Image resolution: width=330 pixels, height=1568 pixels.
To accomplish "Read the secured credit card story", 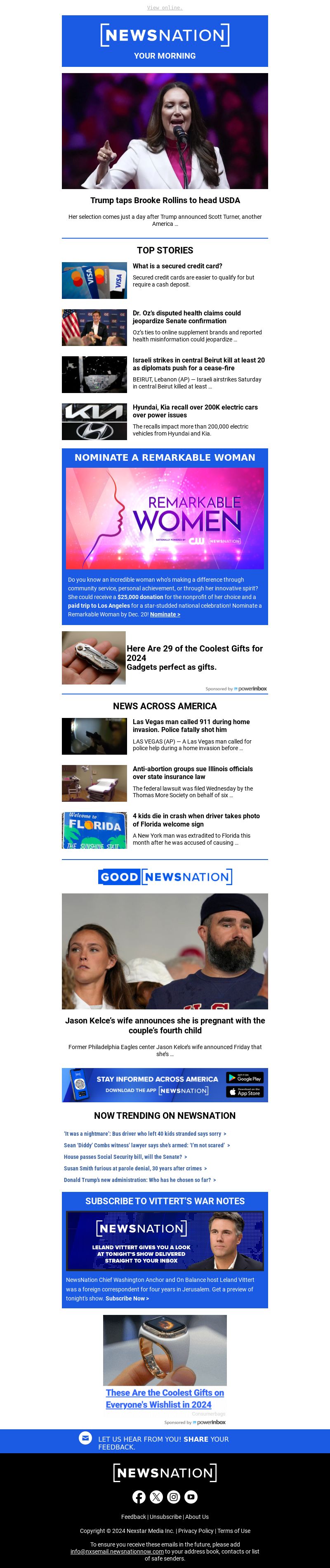I will tap(177, 266).
